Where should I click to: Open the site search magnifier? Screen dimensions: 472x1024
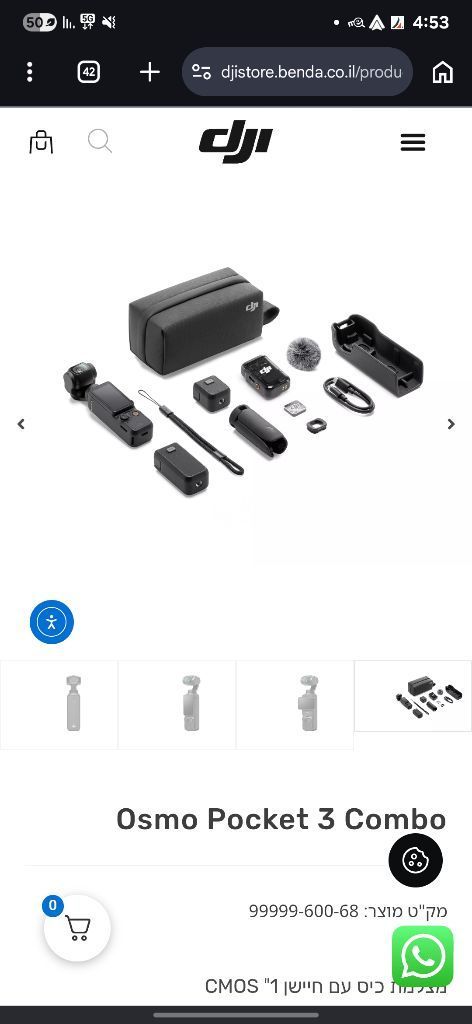coord(100,141)
